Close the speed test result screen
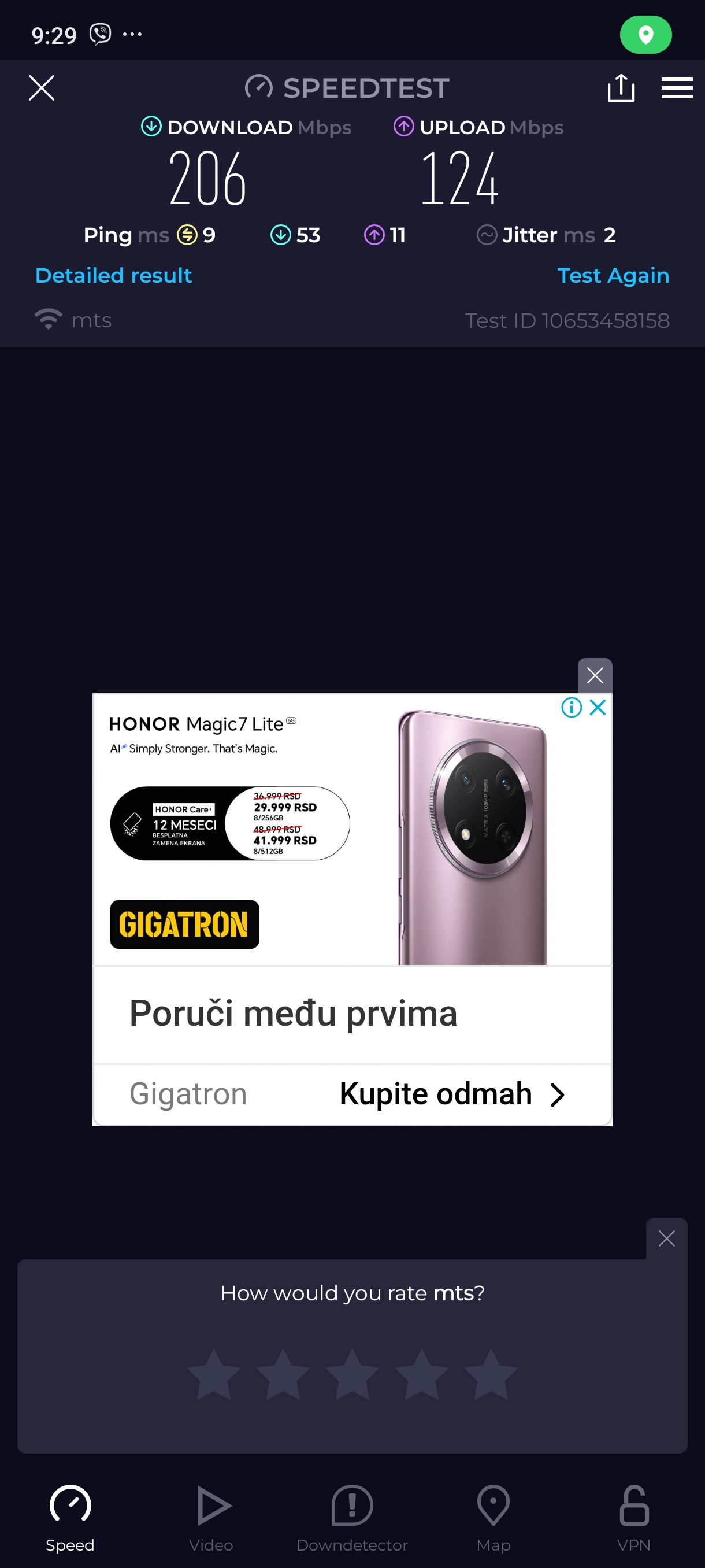The height and width of the screenshot is (1568, 705). click(x=42, y=88)
